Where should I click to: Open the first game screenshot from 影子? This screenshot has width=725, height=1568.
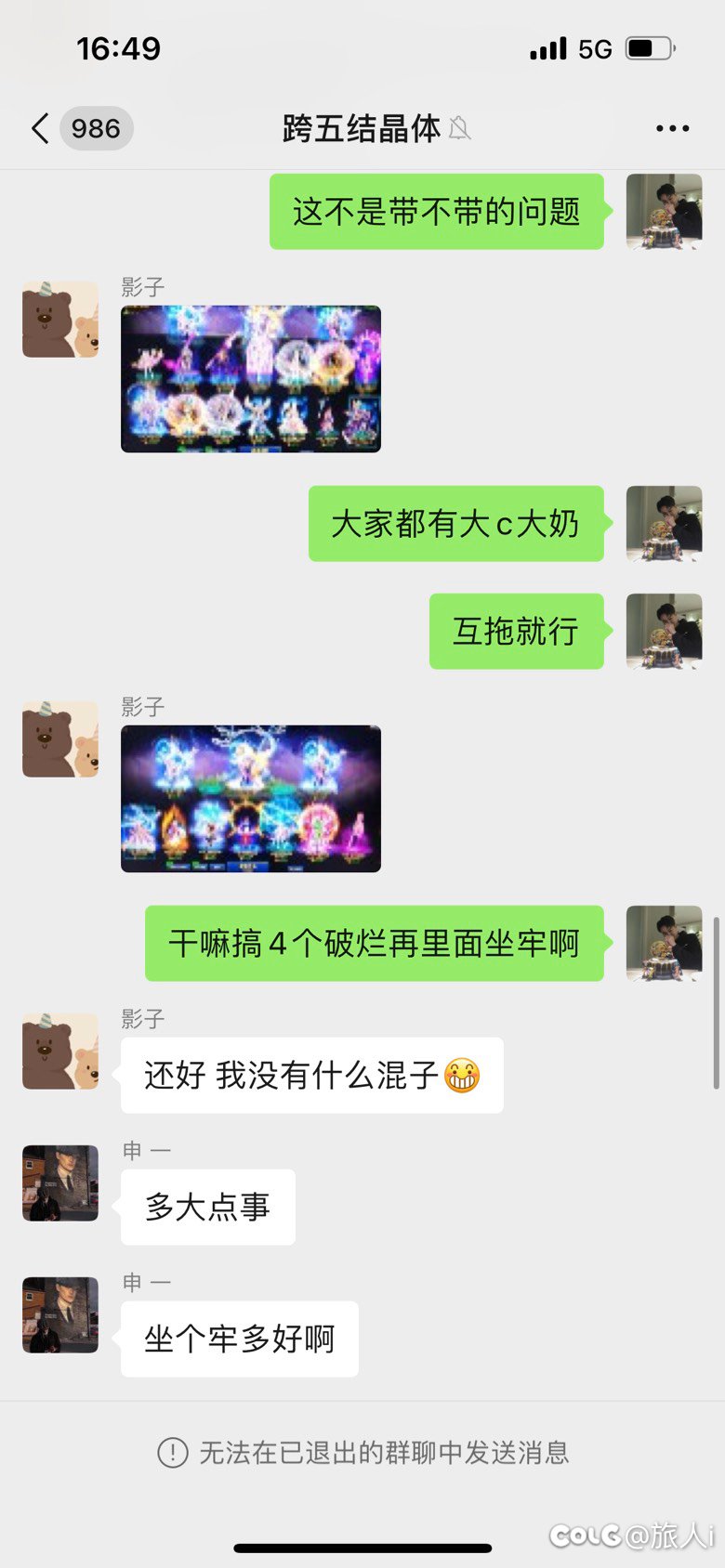(x=251, y=379)
